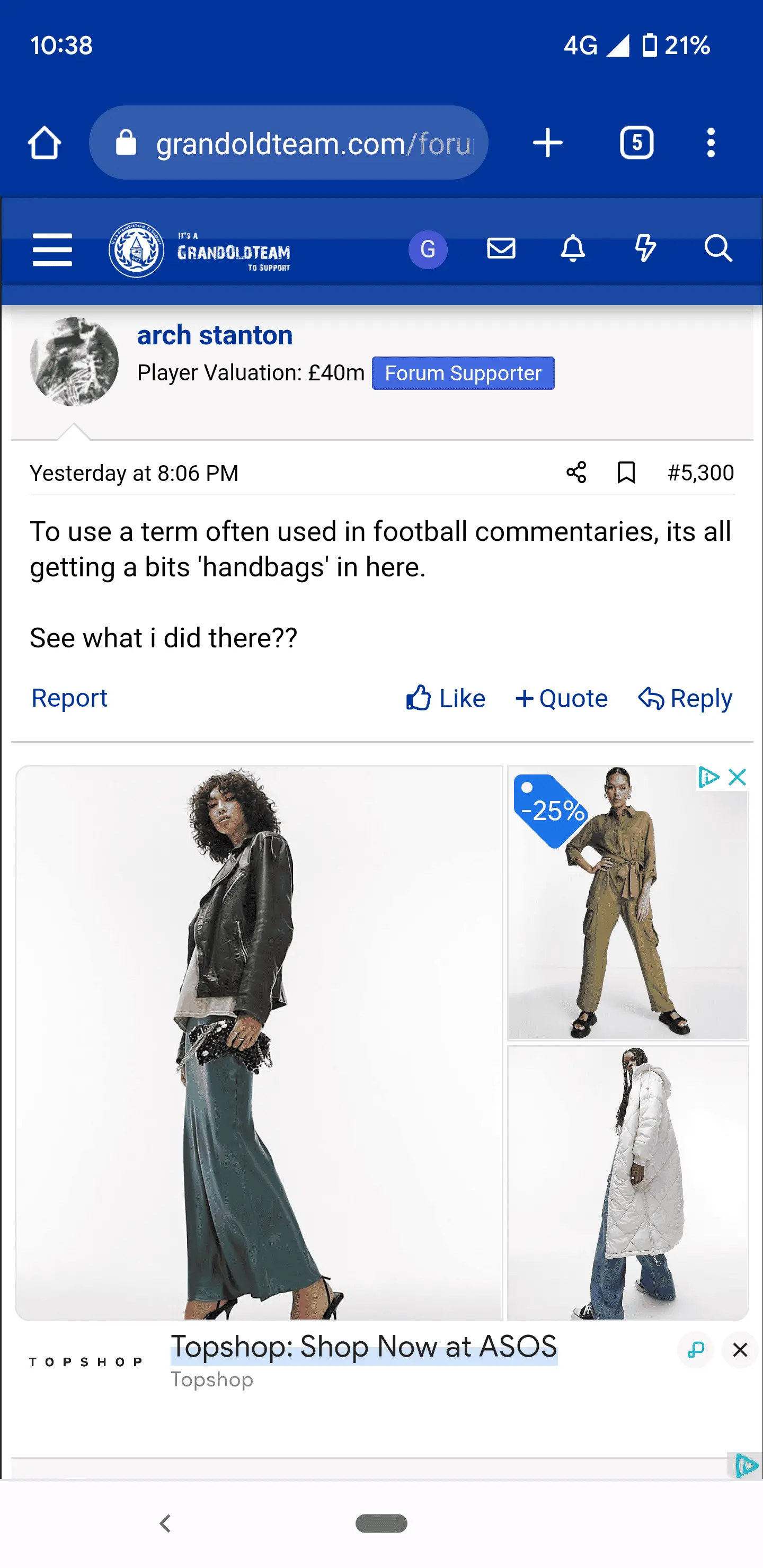
Task: Search the forum
Action: 718,249
